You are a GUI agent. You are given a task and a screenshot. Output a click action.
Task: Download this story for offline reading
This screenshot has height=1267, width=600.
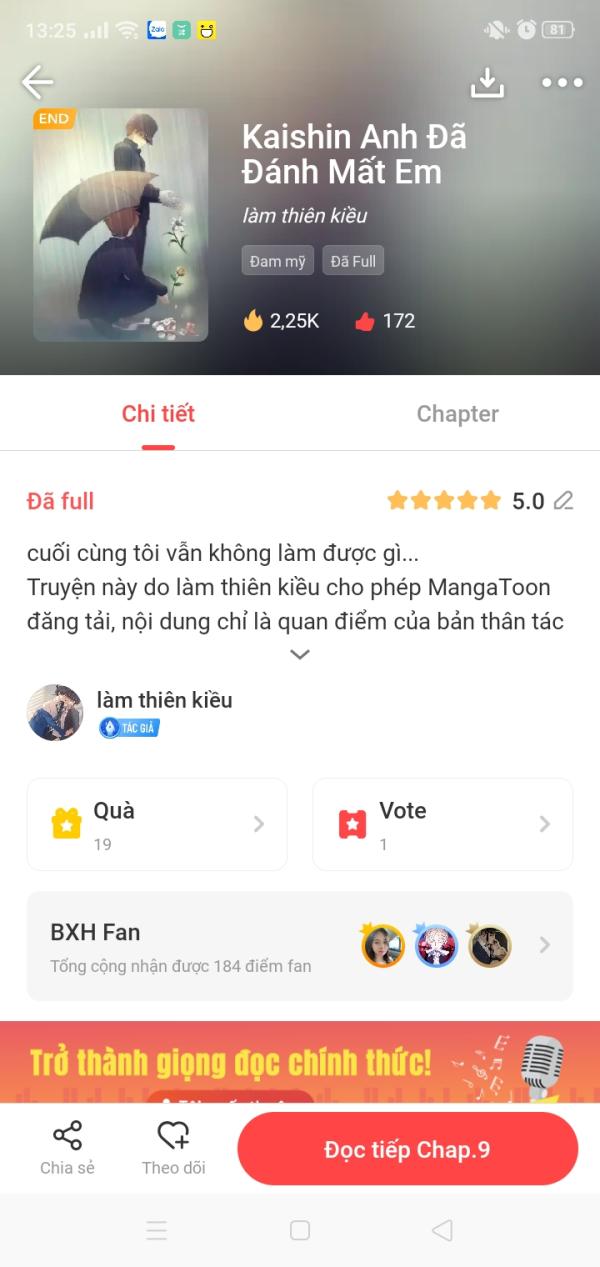487,82
